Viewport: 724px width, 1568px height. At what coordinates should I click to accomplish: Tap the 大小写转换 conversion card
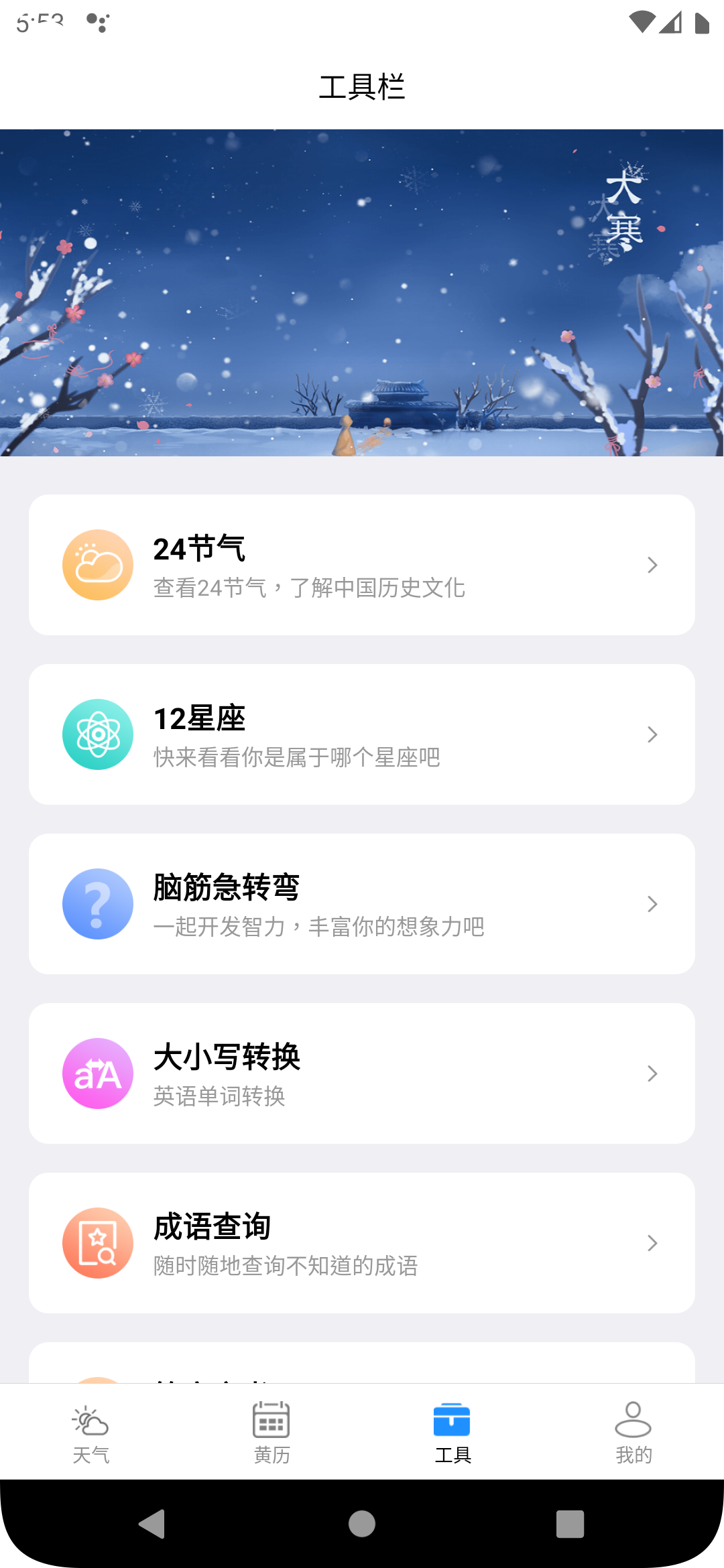[x=362, y=1073]
